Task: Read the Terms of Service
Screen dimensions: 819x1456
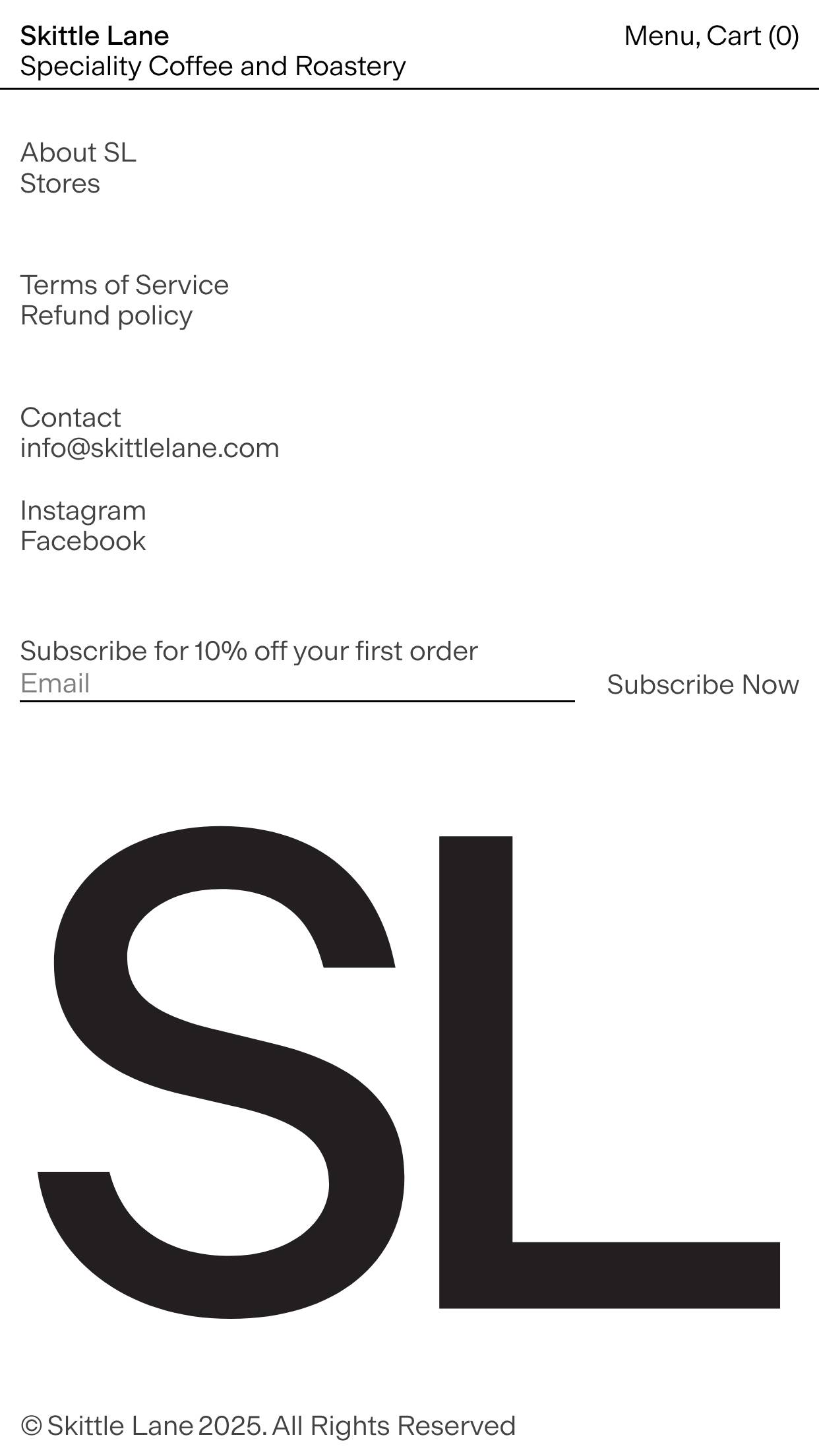Action: coord(124,286)
